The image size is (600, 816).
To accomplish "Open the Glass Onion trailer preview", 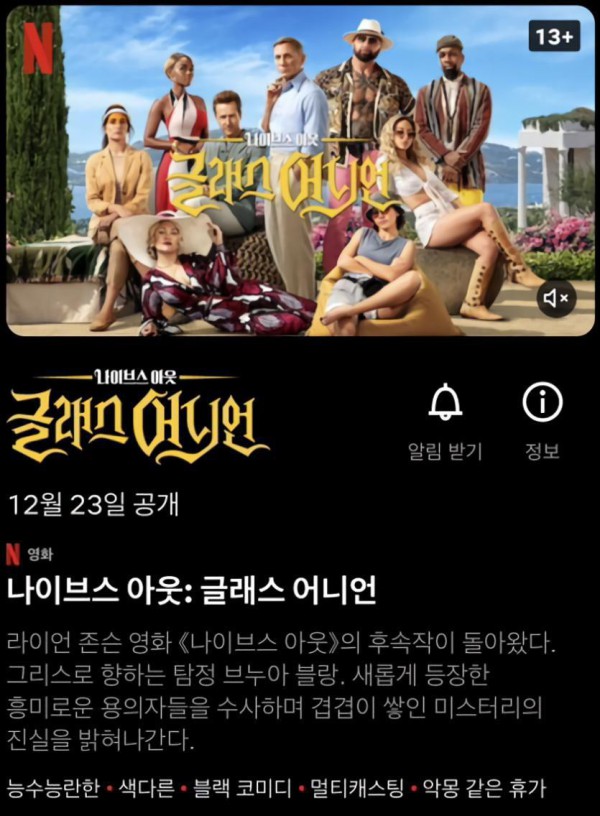I will tap(300, 170).
